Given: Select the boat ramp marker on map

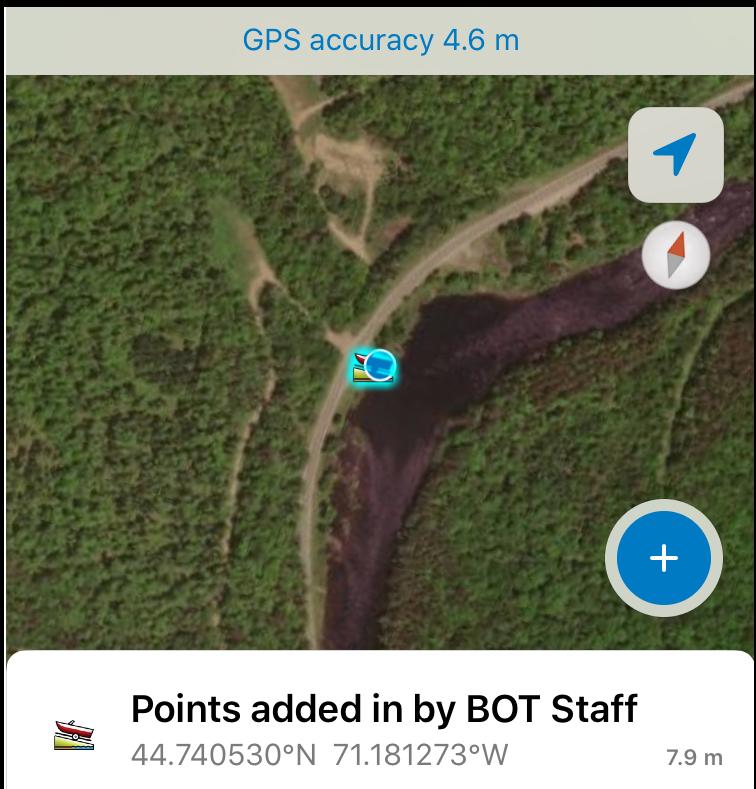Looking at the screenshot, I should [x=366, y=368].
